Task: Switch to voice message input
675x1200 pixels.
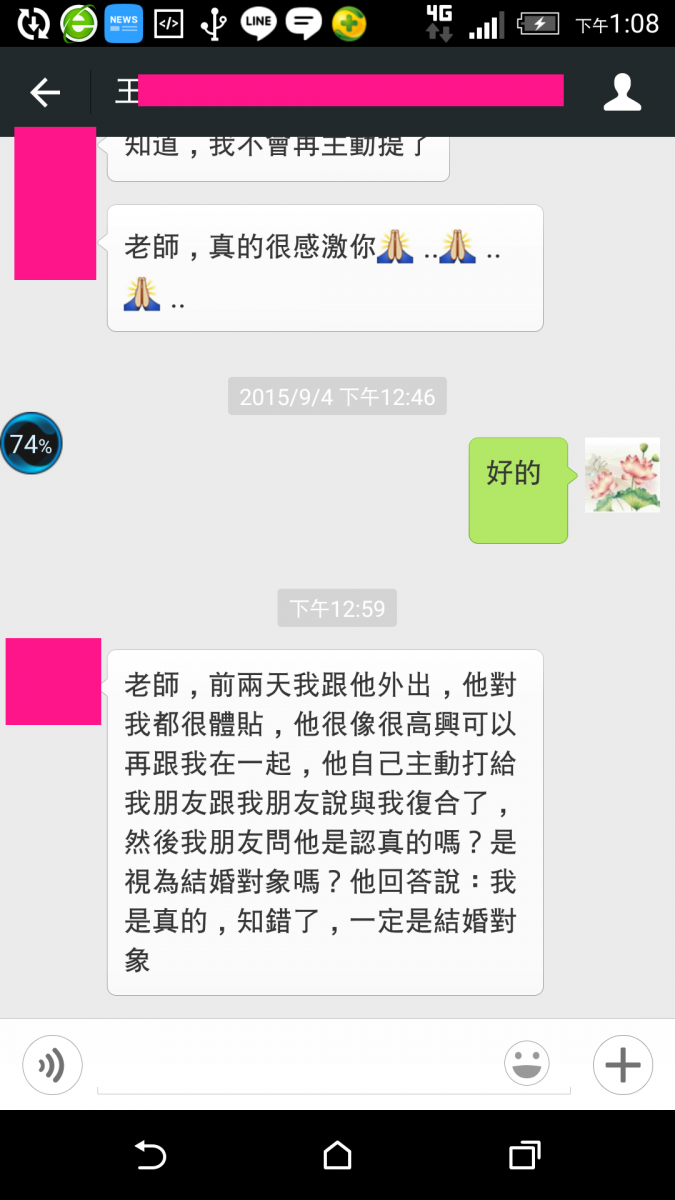Action: (52, 1065)
